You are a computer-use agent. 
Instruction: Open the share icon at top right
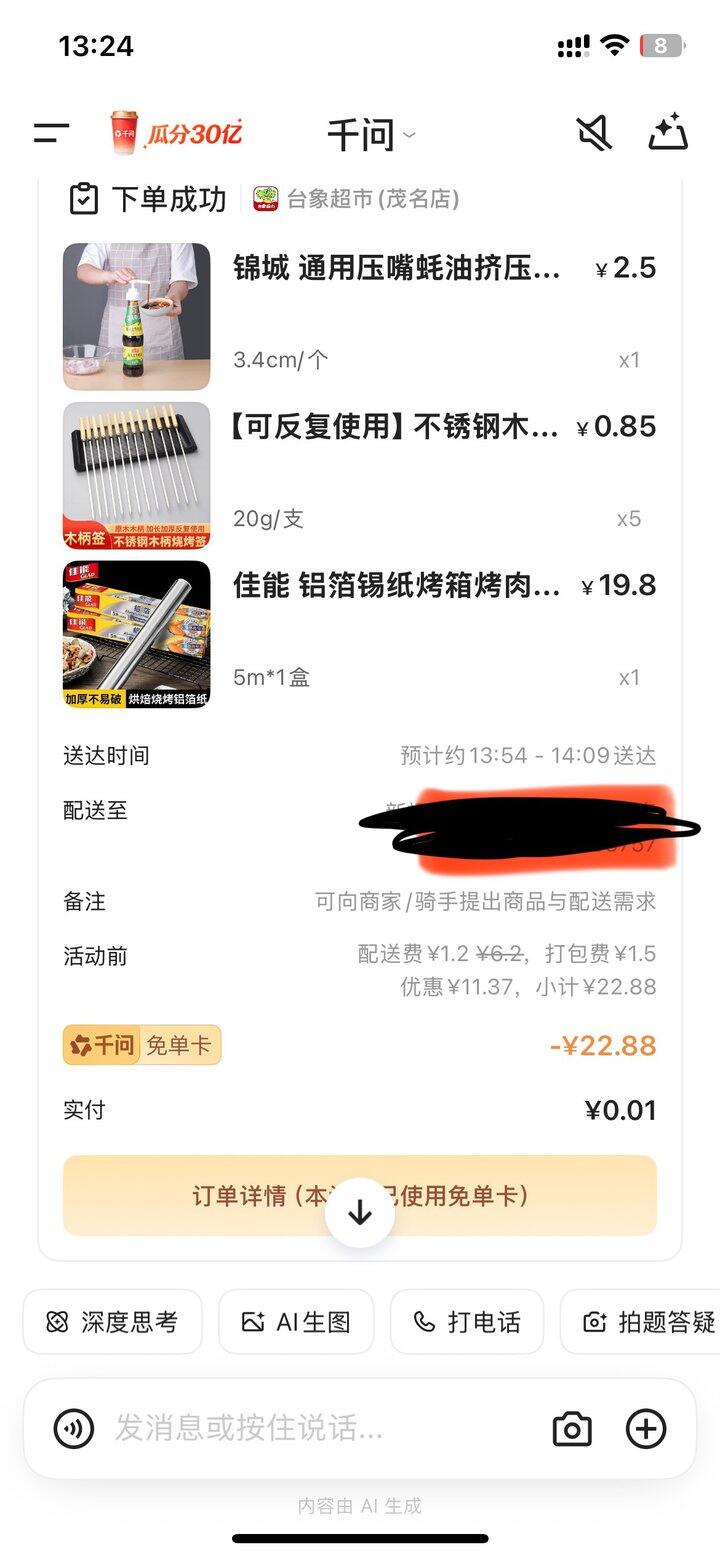pyautogui.click(x=669, y=131)
